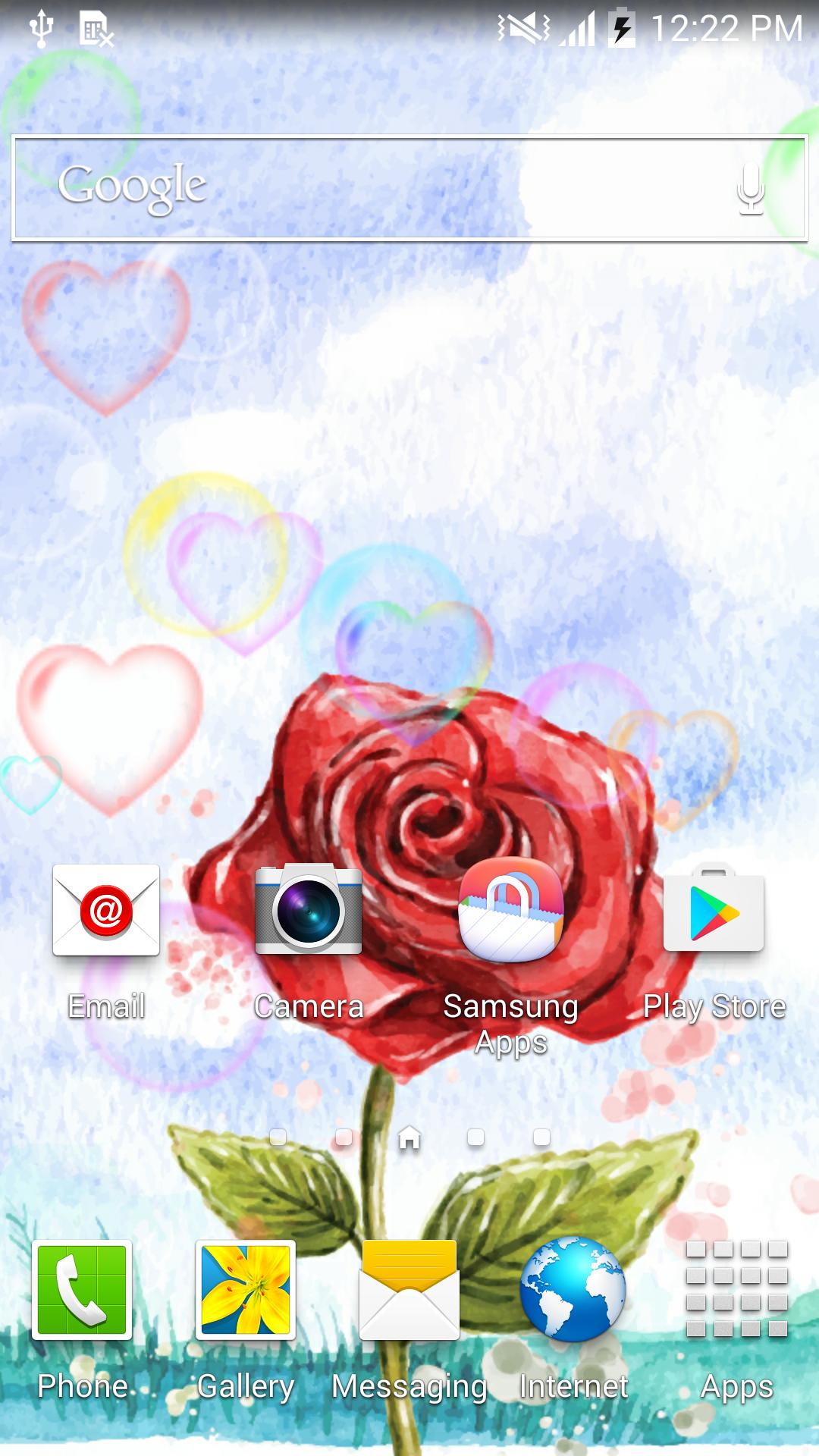This screenshot has width=819, height=1456.
Task: Launch the Camera app
Action: coord(309,910)
